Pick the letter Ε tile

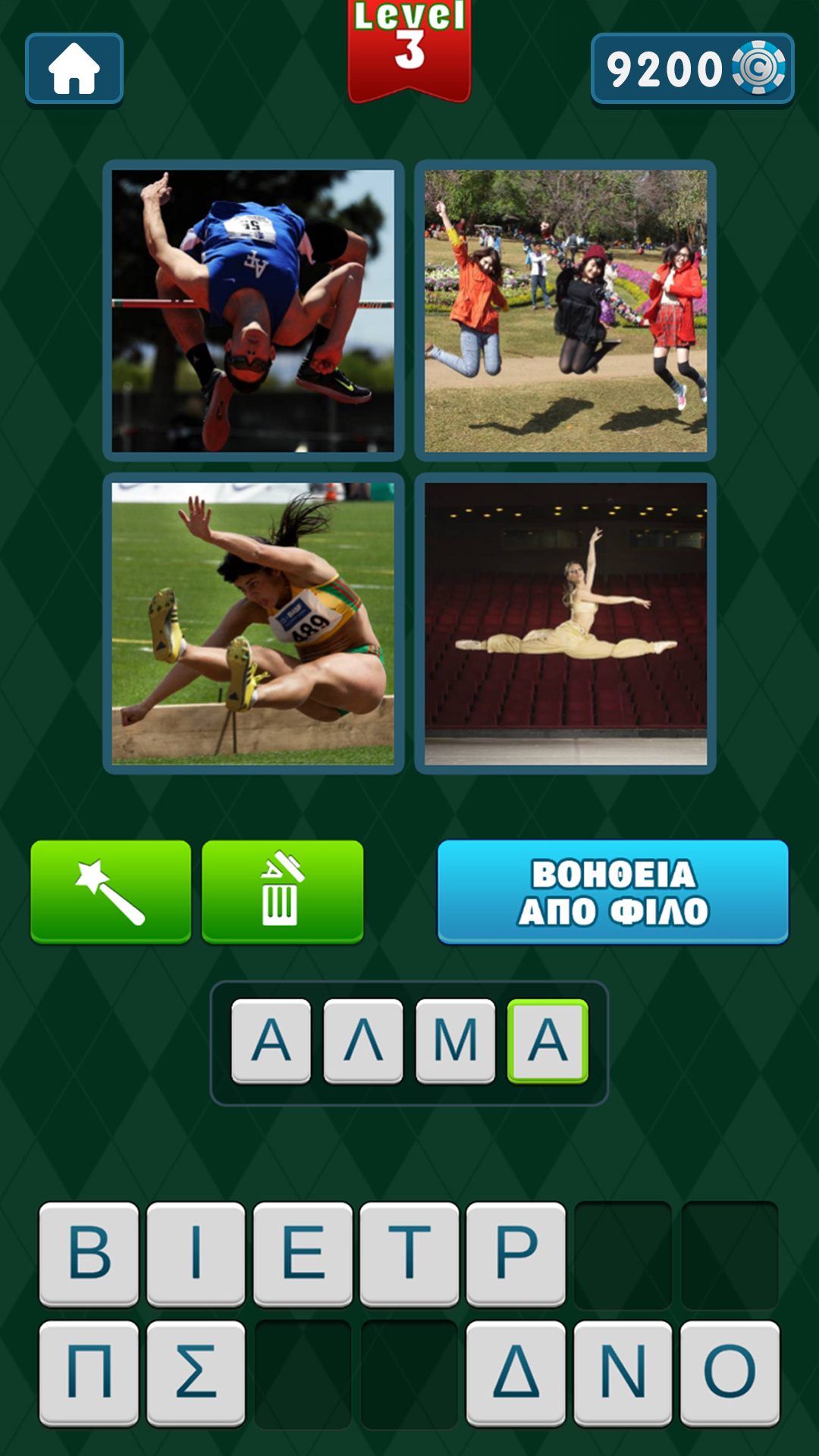303,1254
